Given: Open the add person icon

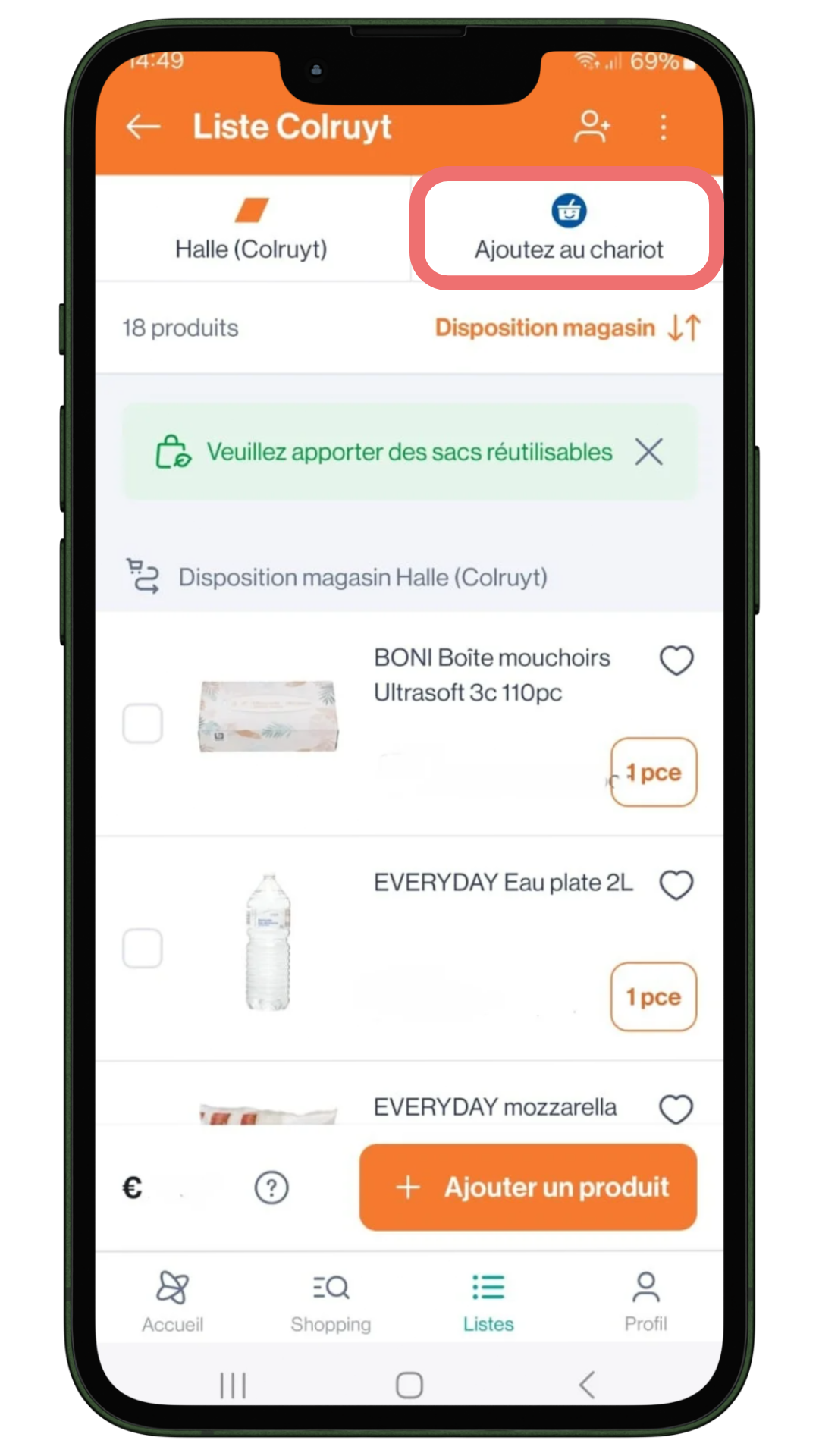Looking at the screenshot, I should [x=591, y=127].
